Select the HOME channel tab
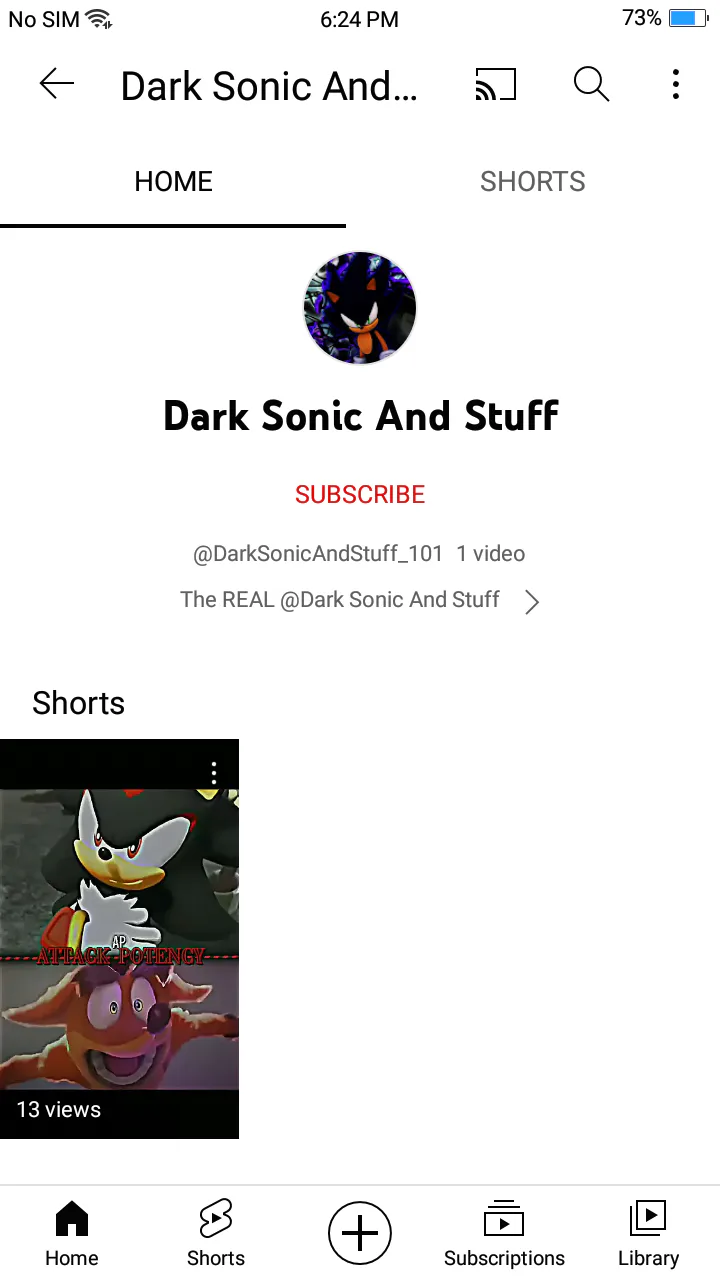The height and width of the screenshot is (1280, 720). pos(173,182)
